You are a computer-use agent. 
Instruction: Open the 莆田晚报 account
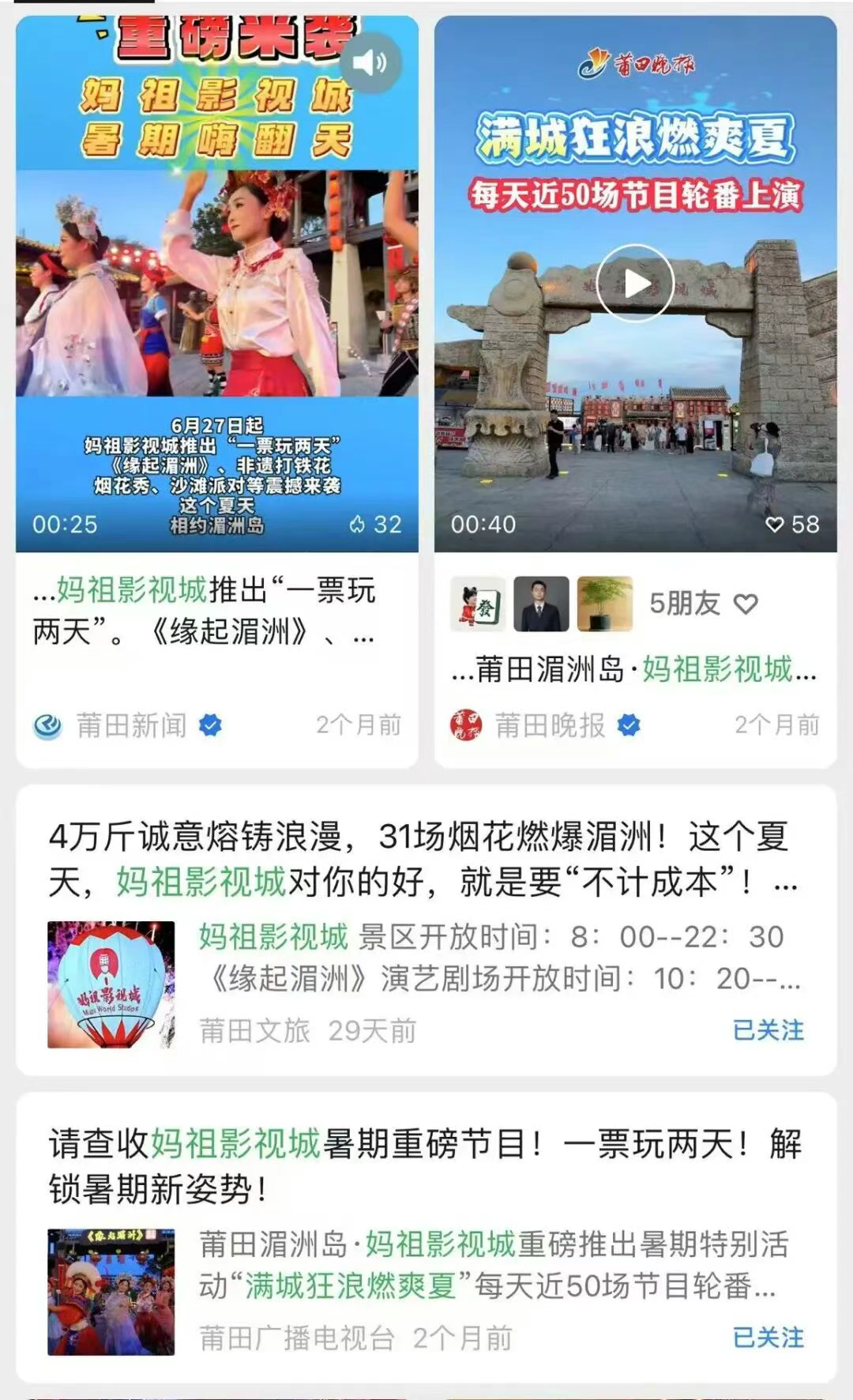550,724
